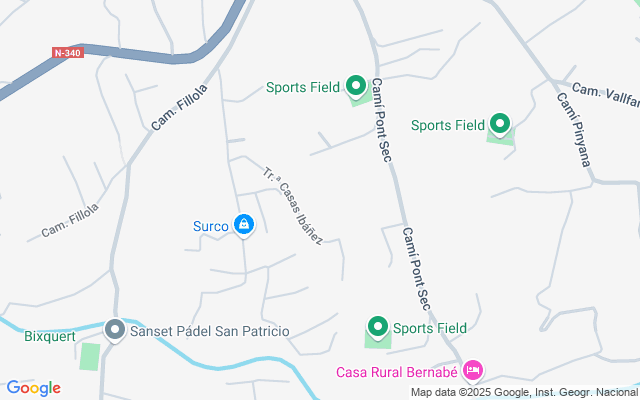Screen dimensions: 640x400
Task: Open the Casa Rural Bernabé lodging marker
Action: (x=473, y=371)
